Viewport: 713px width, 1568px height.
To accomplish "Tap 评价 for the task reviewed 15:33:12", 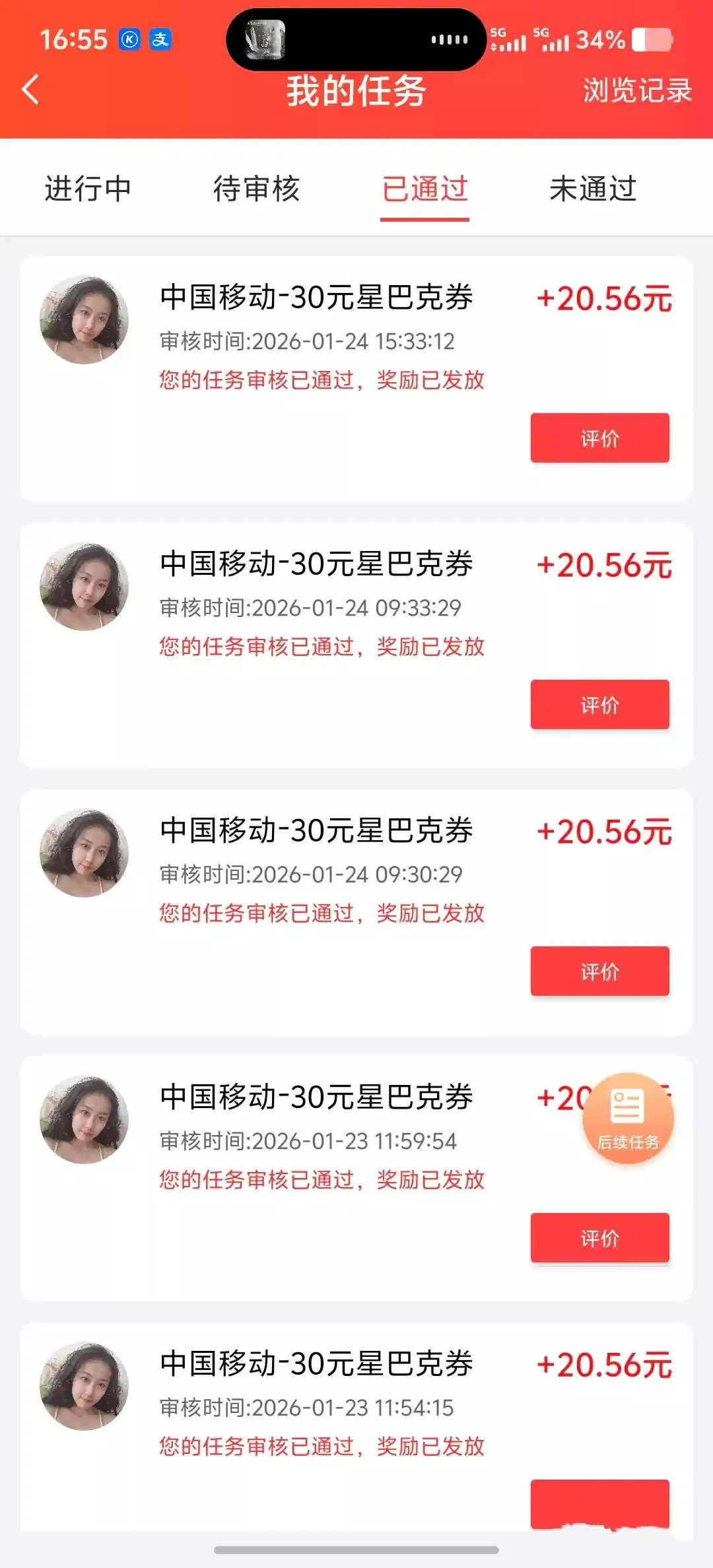I will pos(599,438).
